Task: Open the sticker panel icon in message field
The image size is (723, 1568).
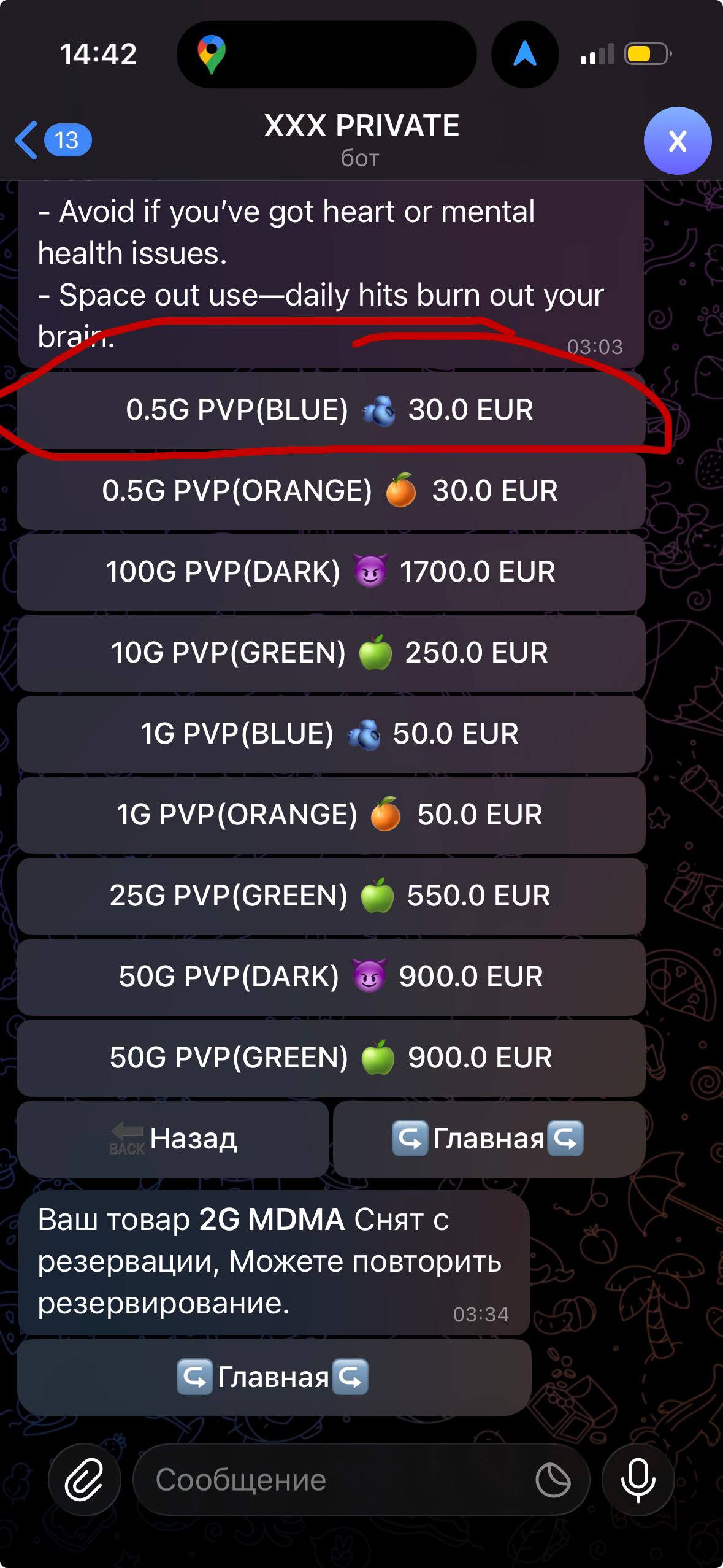Action: 553,1480
